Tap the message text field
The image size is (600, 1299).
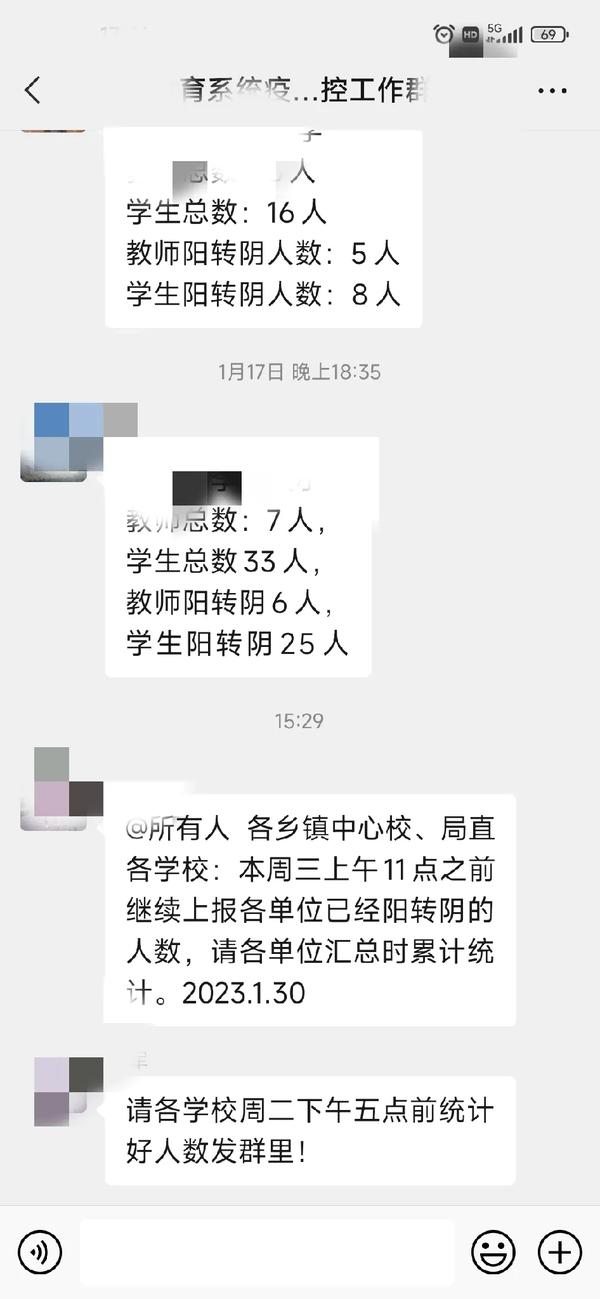pos(266,1252)
